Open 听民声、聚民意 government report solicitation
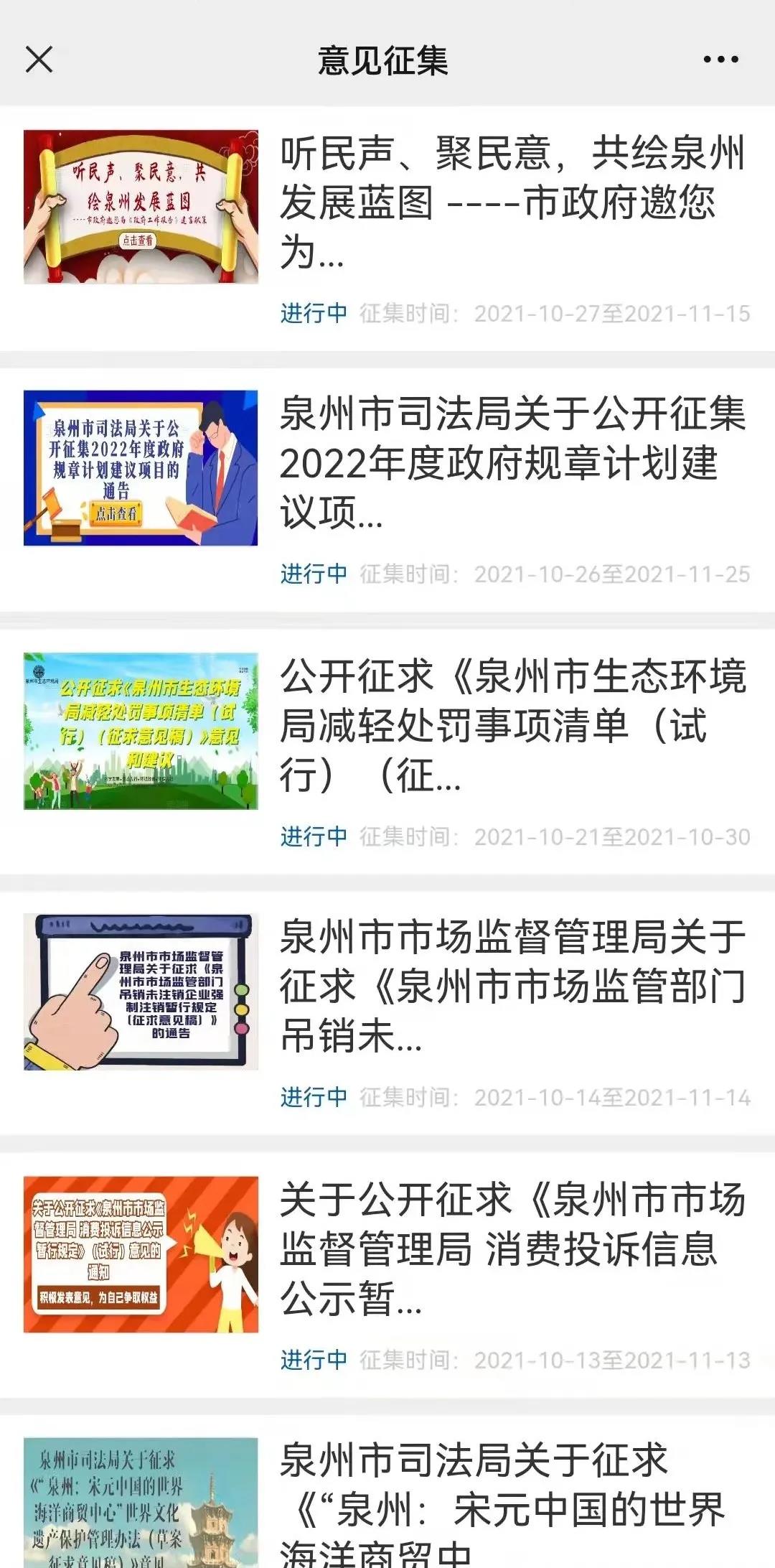Viewport: 775px width, 1568px height. (x=511, y=202)
